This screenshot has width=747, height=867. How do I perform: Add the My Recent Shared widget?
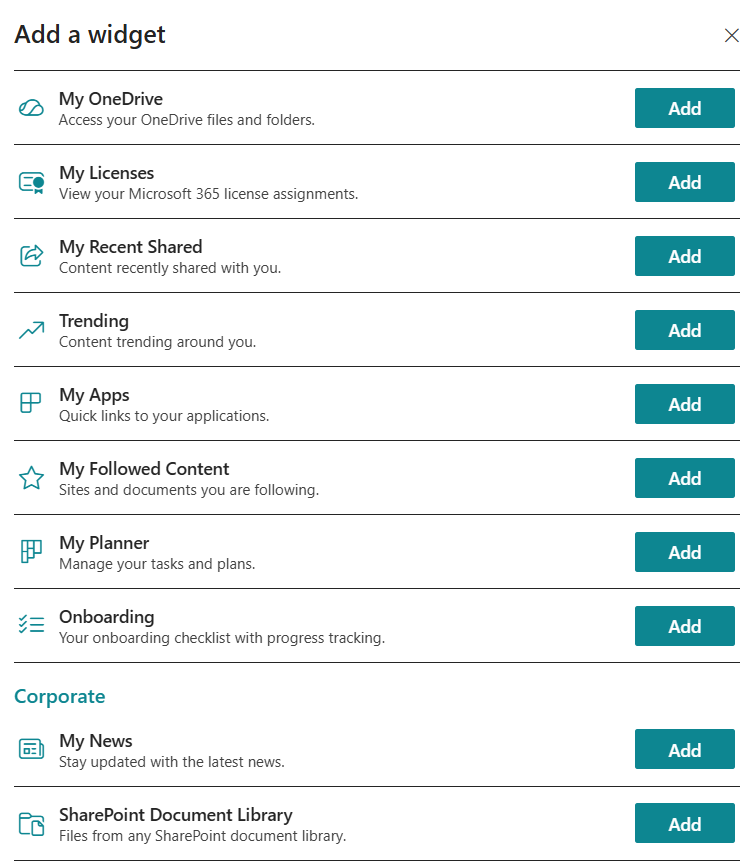(x=684, y=256)
